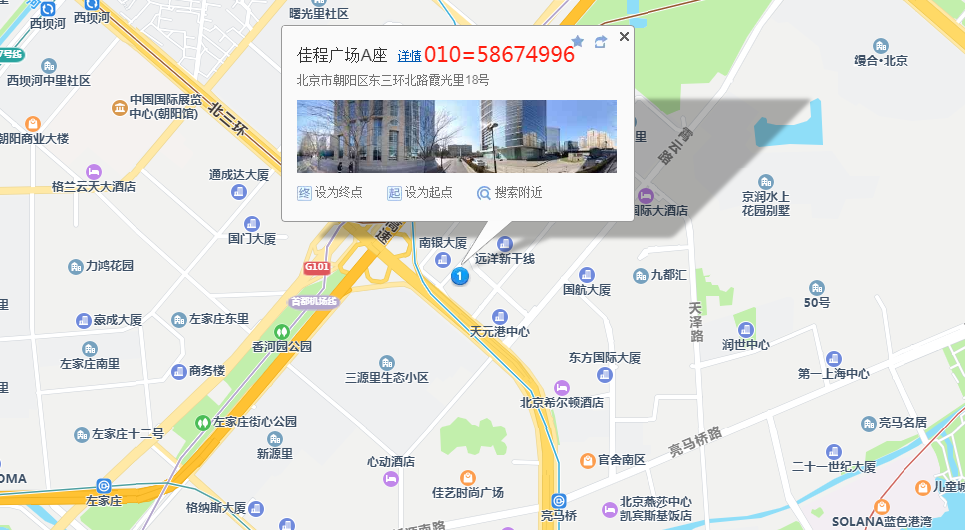Open the 中国国际展览中心 map point

120,105
